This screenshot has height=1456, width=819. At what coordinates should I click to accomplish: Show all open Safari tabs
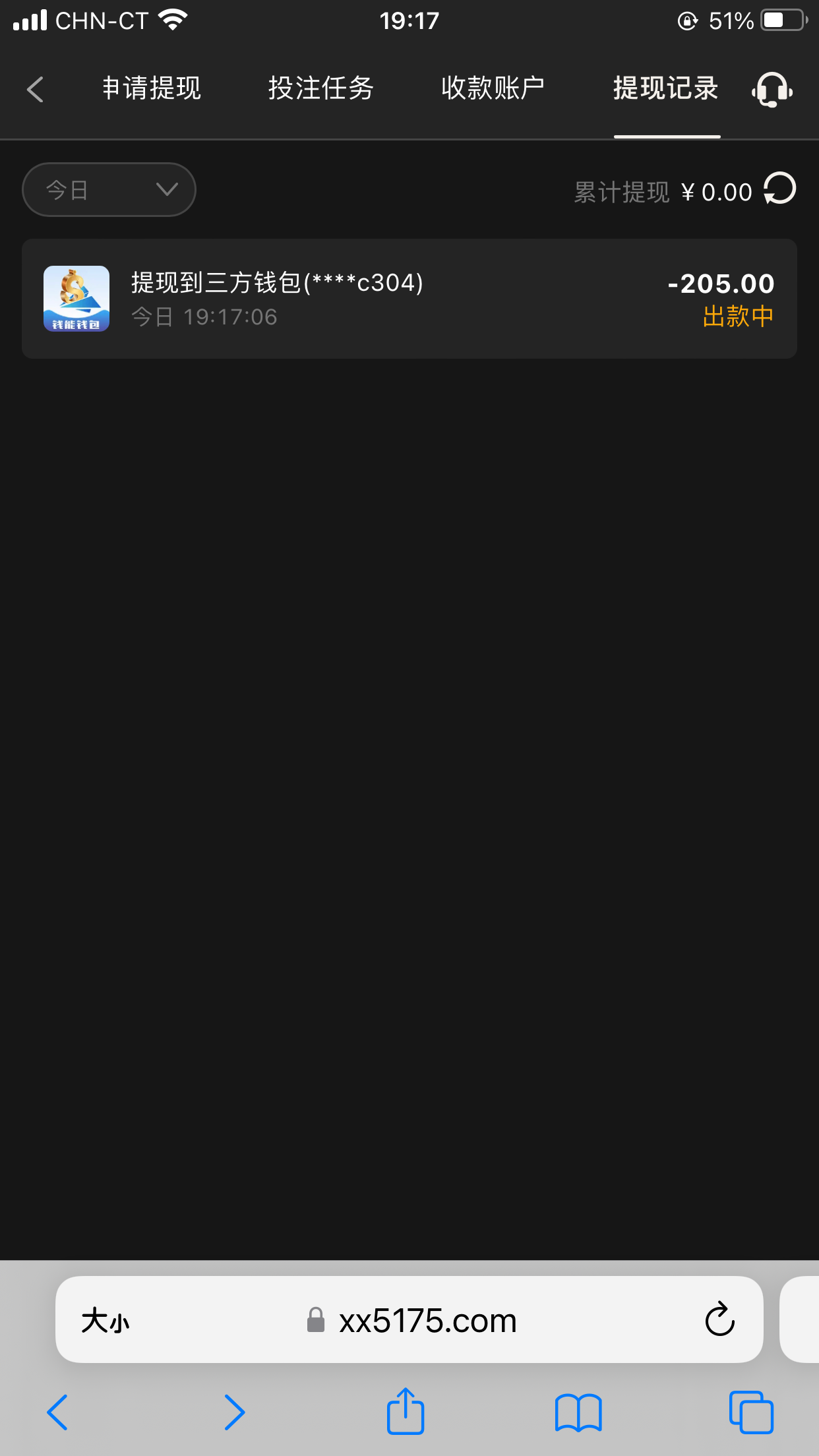(750, 1412)
